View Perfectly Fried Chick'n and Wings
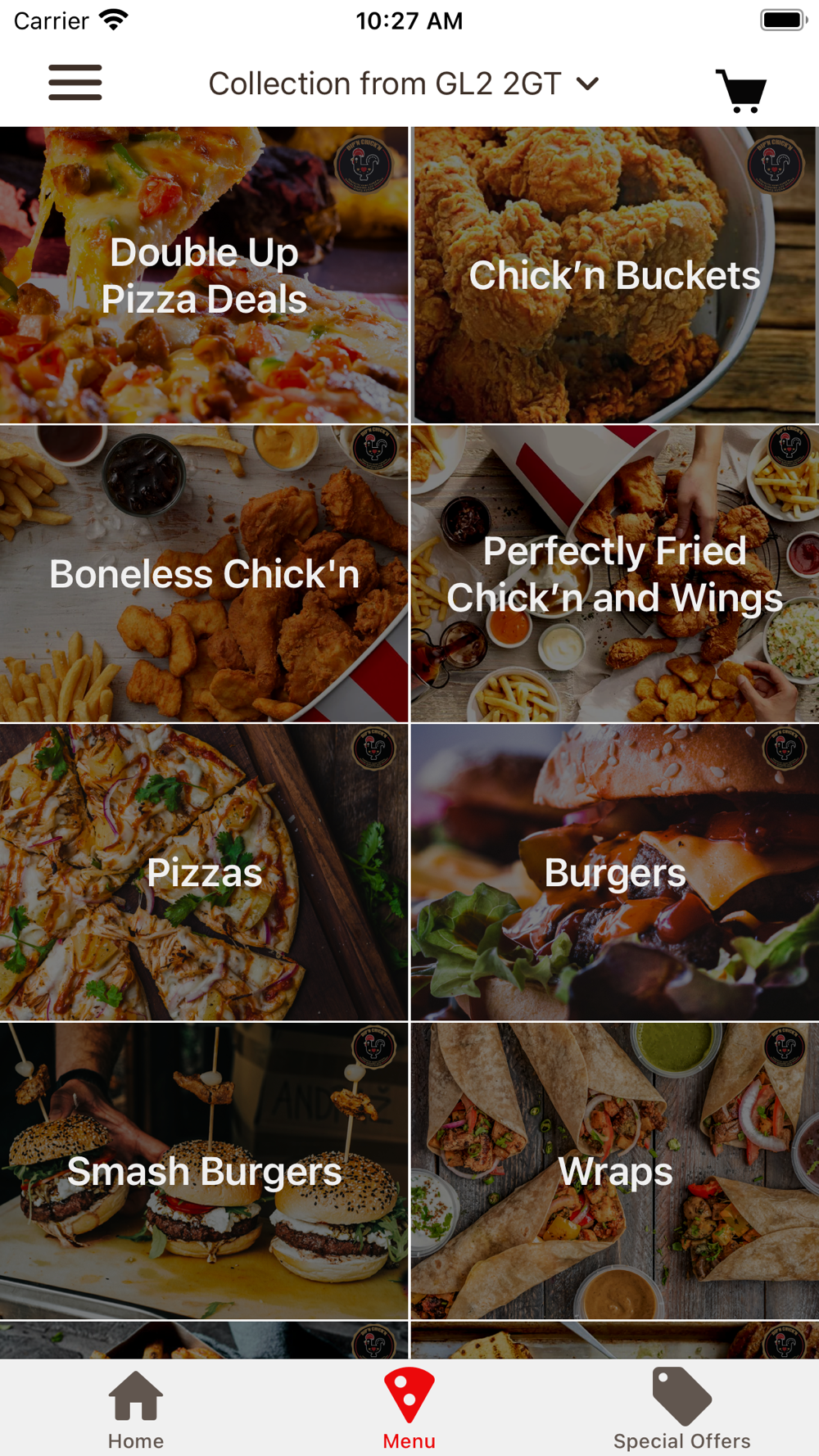 [x=615, y=573]
